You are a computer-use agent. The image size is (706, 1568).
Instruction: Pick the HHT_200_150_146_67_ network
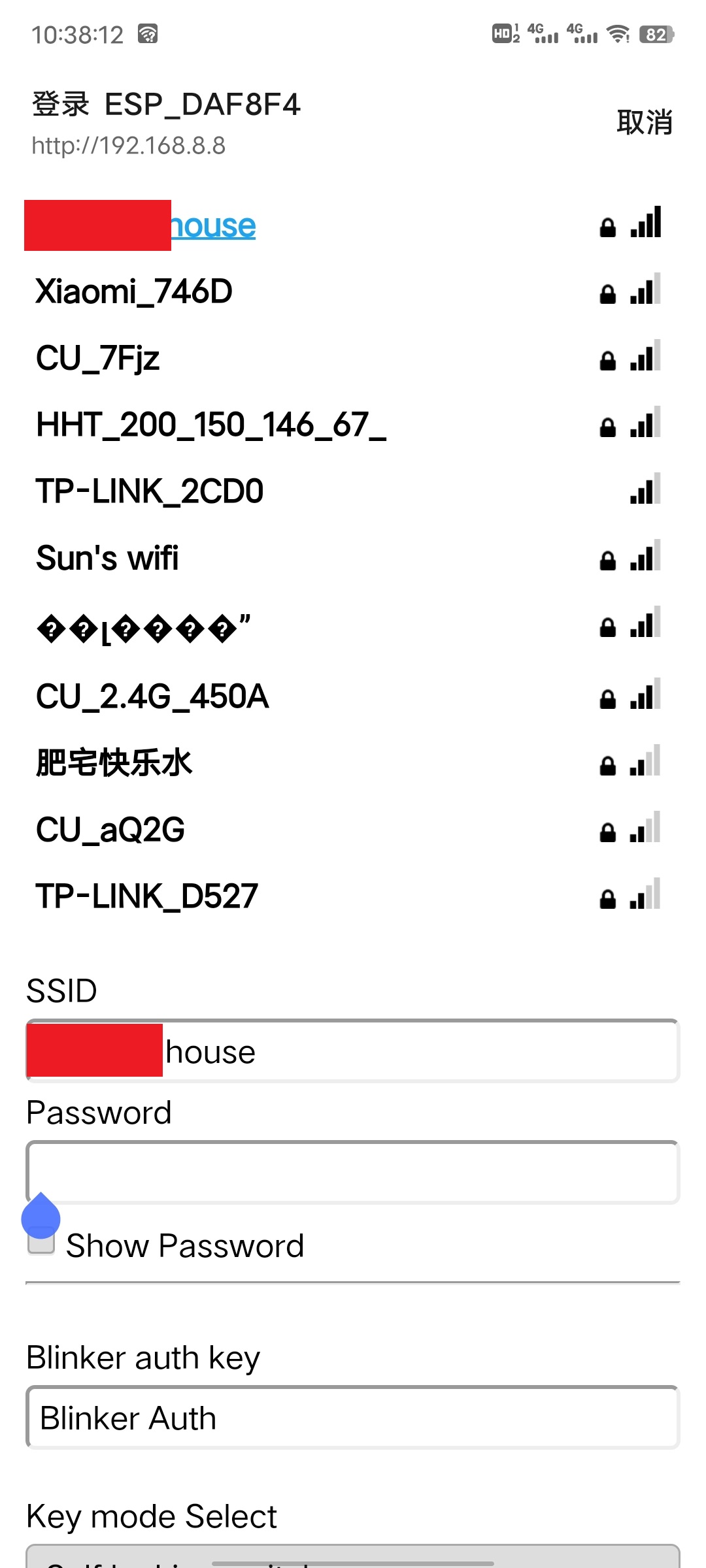[210, 425]
